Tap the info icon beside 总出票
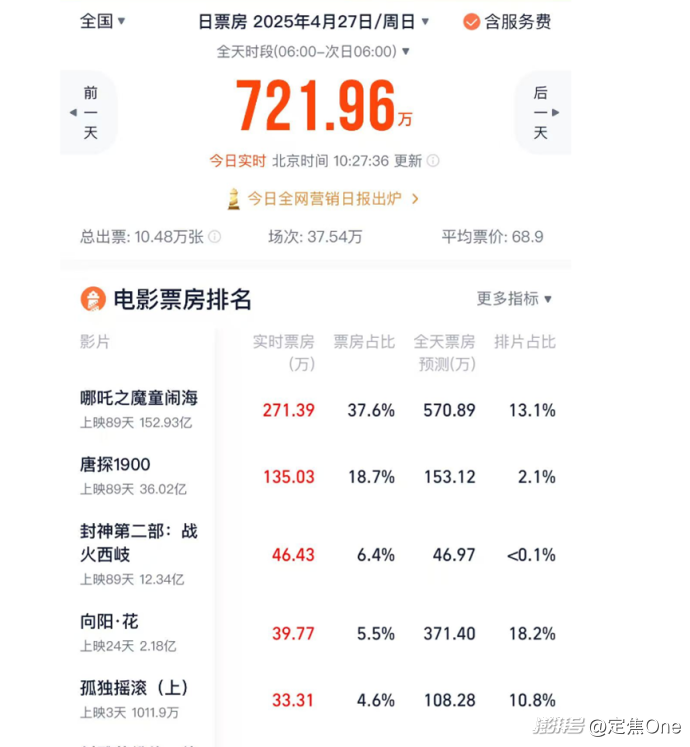The height and width of the screenshot is (747, 690). tap(214, 237)
